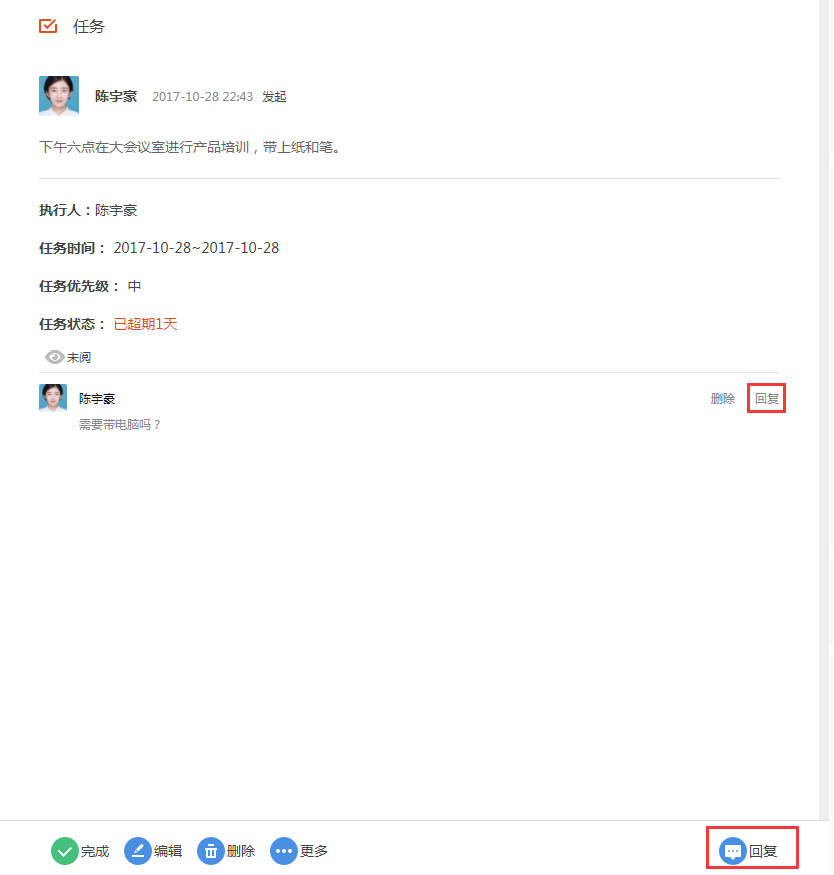Image resolution: width=834 pixels, height=875 pixels.
Task: Open 陈宇豪's avatar at the top
Action: (x=59, y=96)
